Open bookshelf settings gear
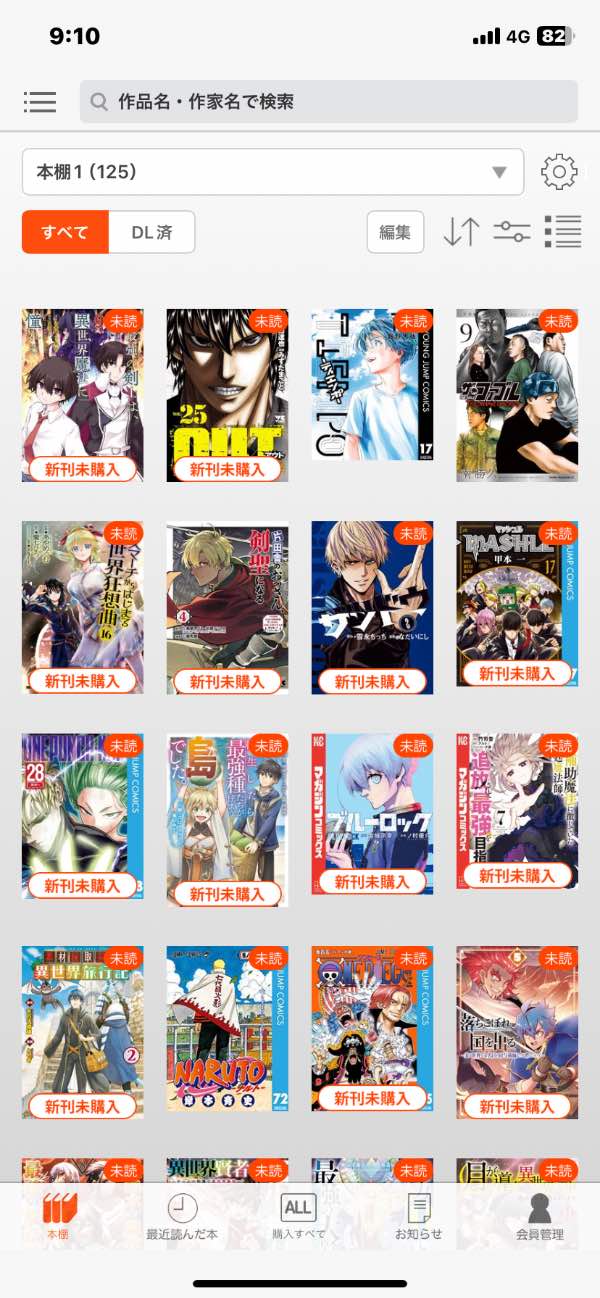The width and height of the screenshot is (600, 1298). (559, 172)
